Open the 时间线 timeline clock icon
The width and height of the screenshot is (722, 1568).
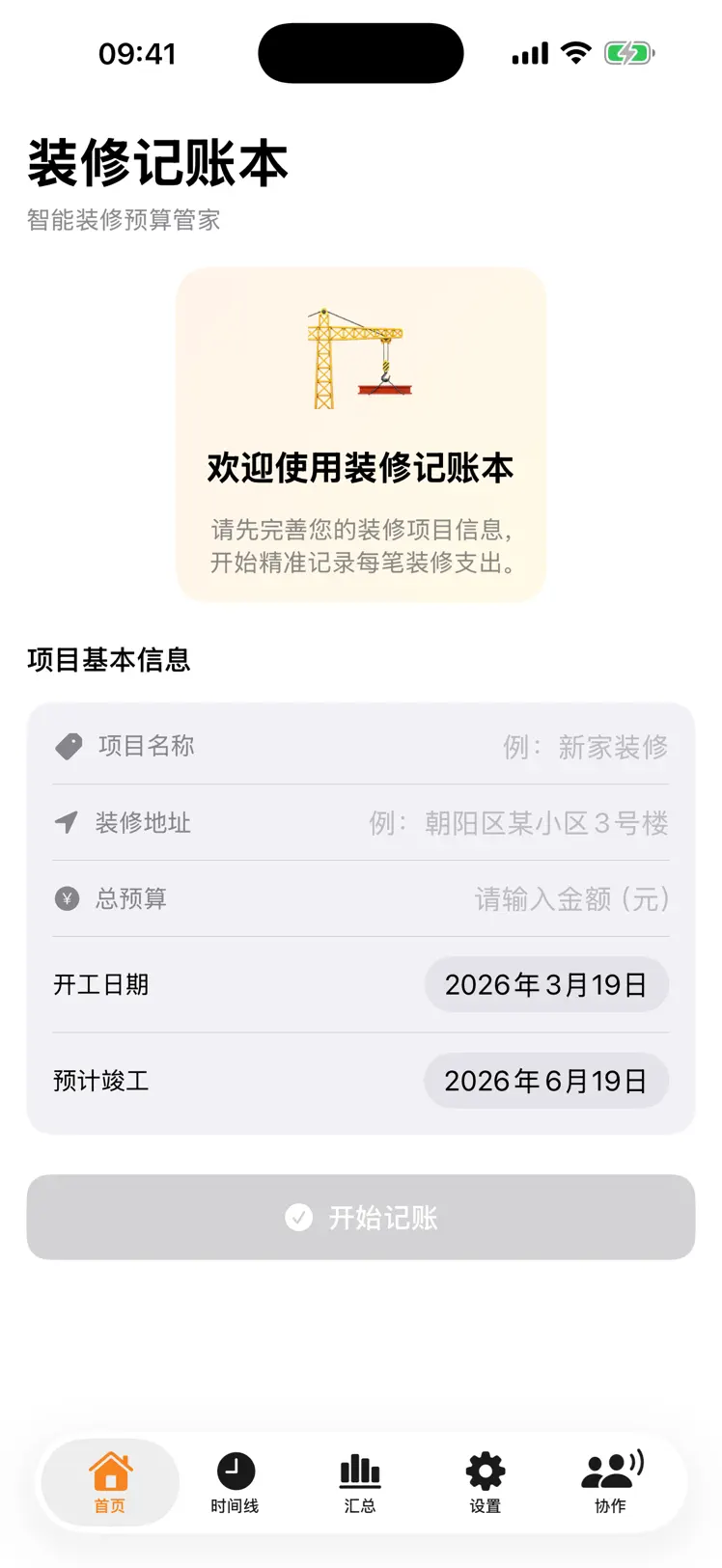click(x=234, y=1469)
